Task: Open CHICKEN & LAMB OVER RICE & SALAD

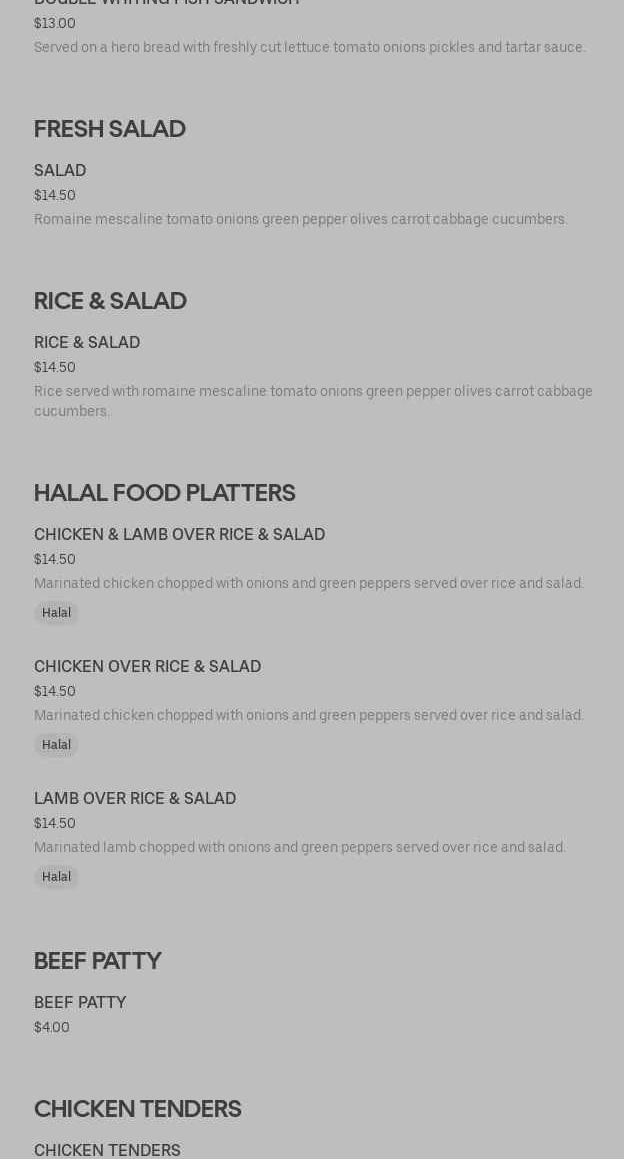Action: [179, 535]
